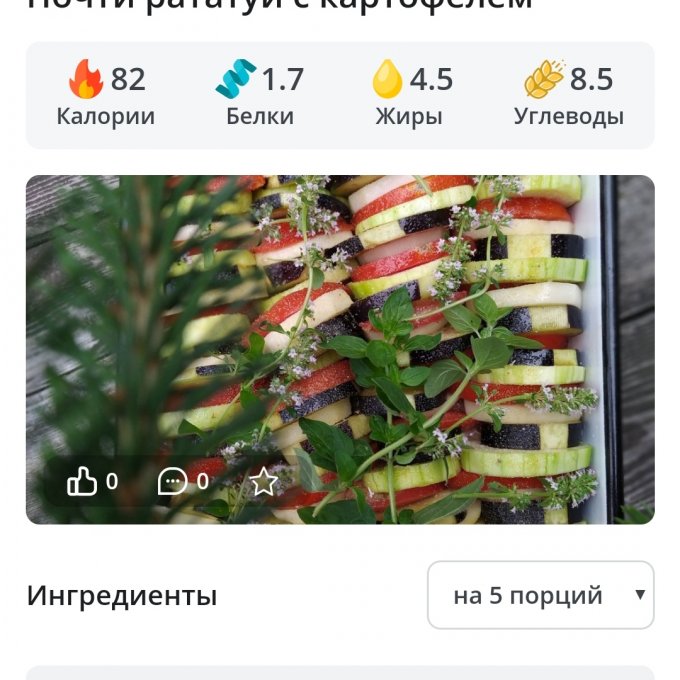This screenshot has width=680, height=680.
Task: Open the 'на 5 порций' servings dropdown
Action: tap(540, 595)
